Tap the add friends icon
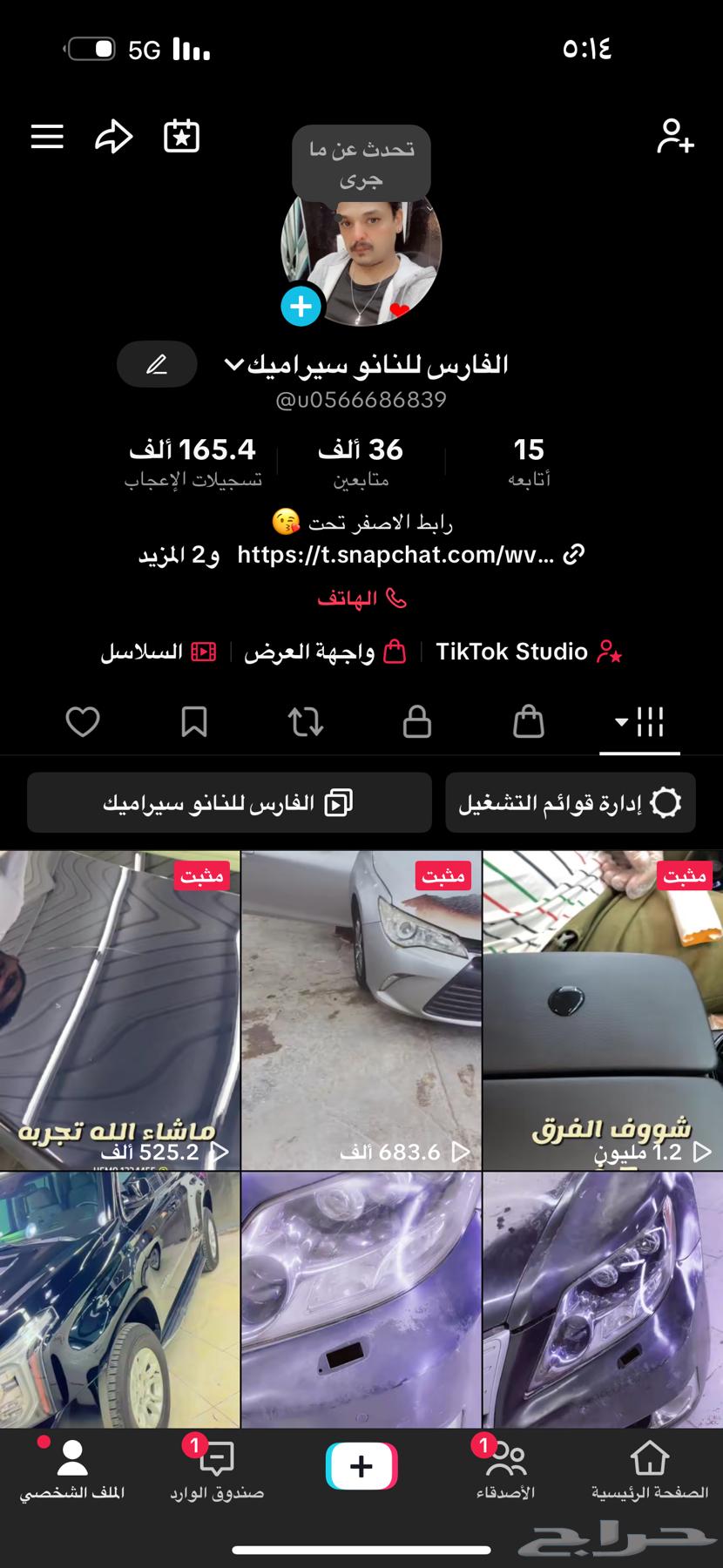The image size is (723, 1568). pos(675,137)
